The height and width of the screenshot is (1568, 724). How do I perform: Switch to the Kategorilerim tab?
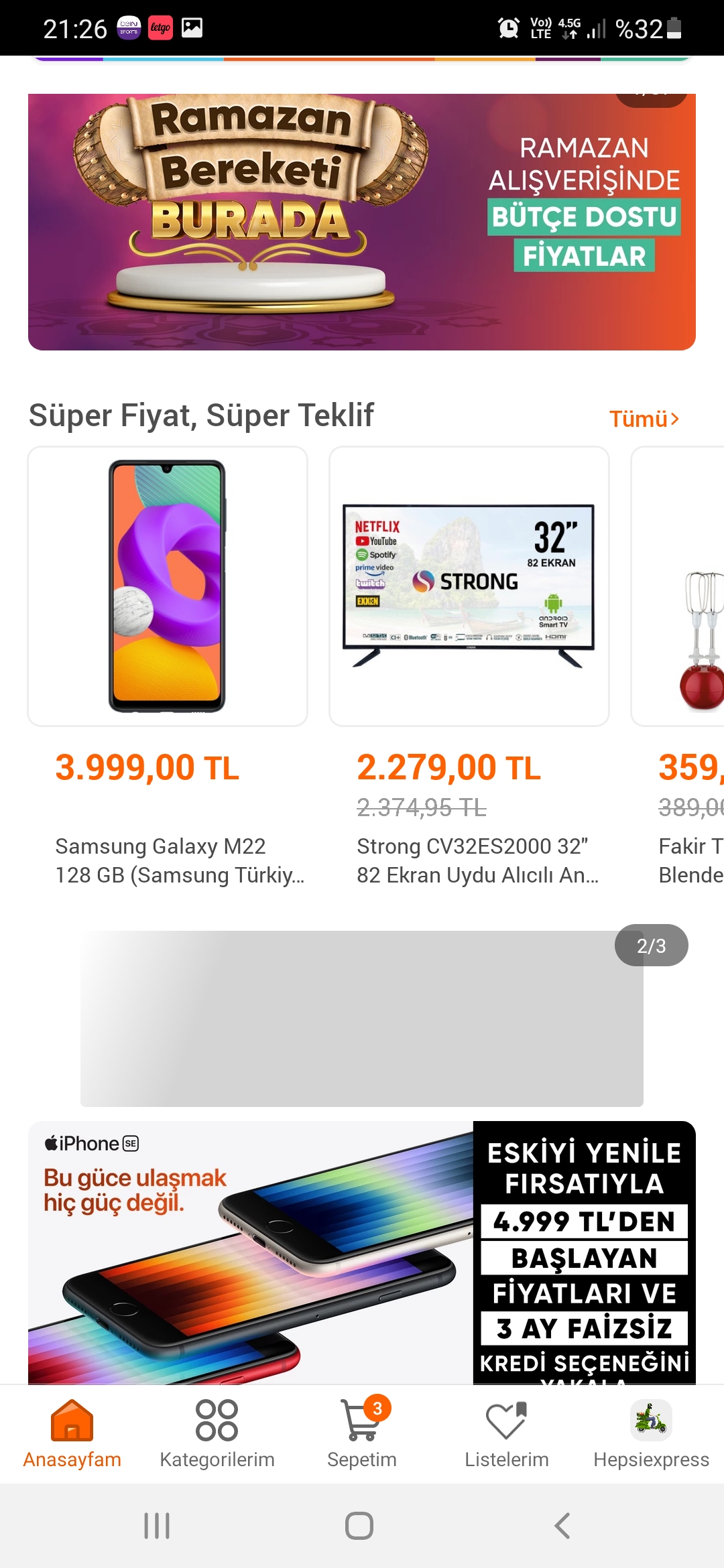click(x=217, y=1434)
